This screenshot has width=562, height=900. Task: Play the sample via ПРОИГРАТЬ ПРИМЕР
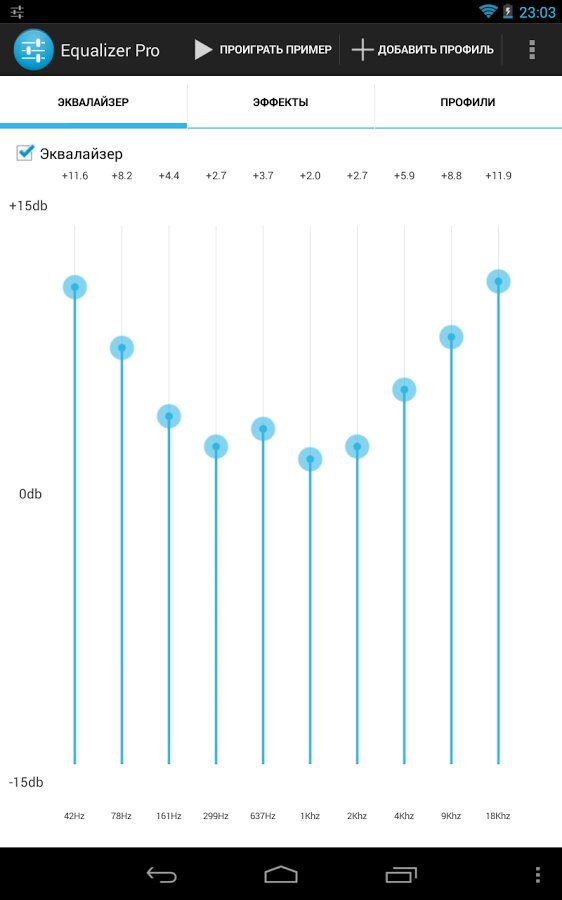[x=263, y=50]
